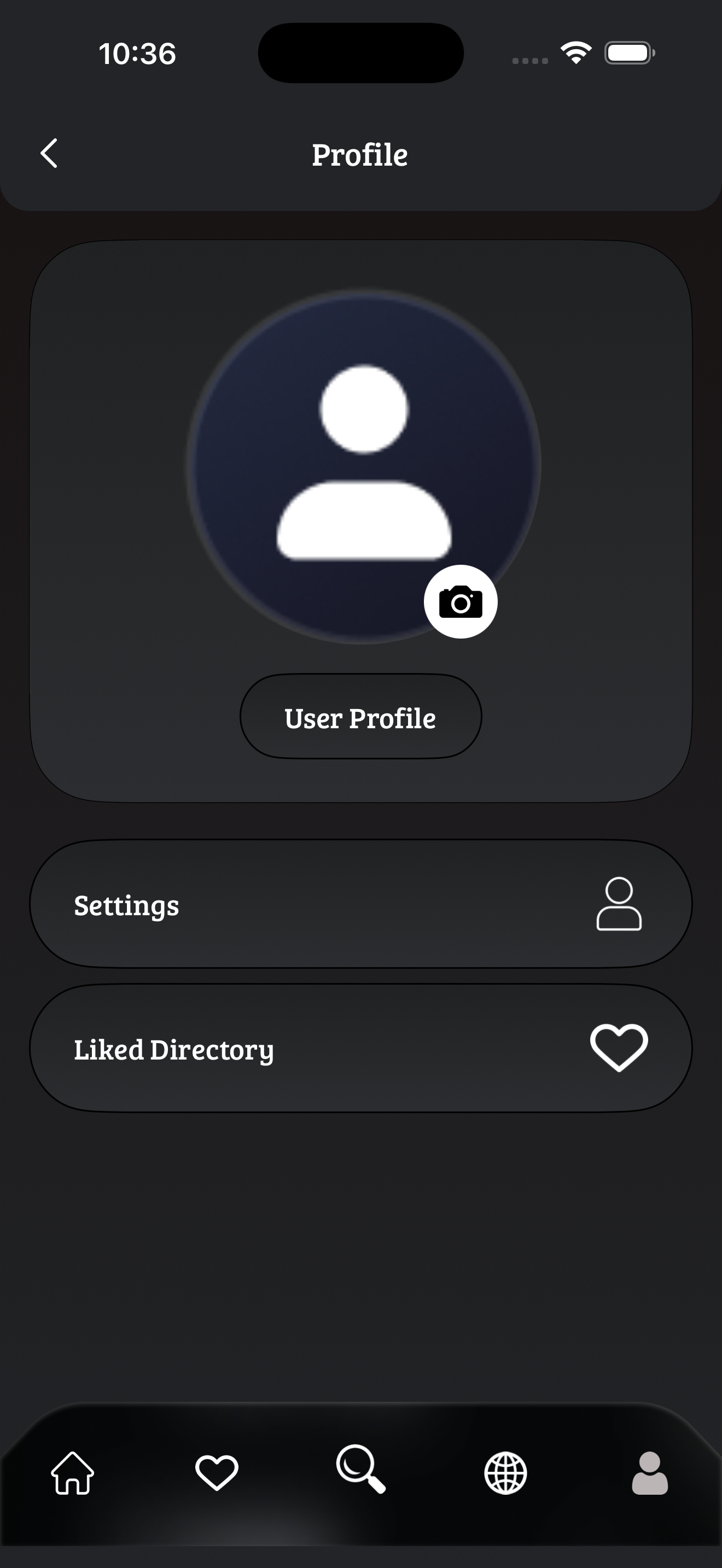Open the User Profile button
The height and width of the screenshot is (1568, 722).
[360, 716]
